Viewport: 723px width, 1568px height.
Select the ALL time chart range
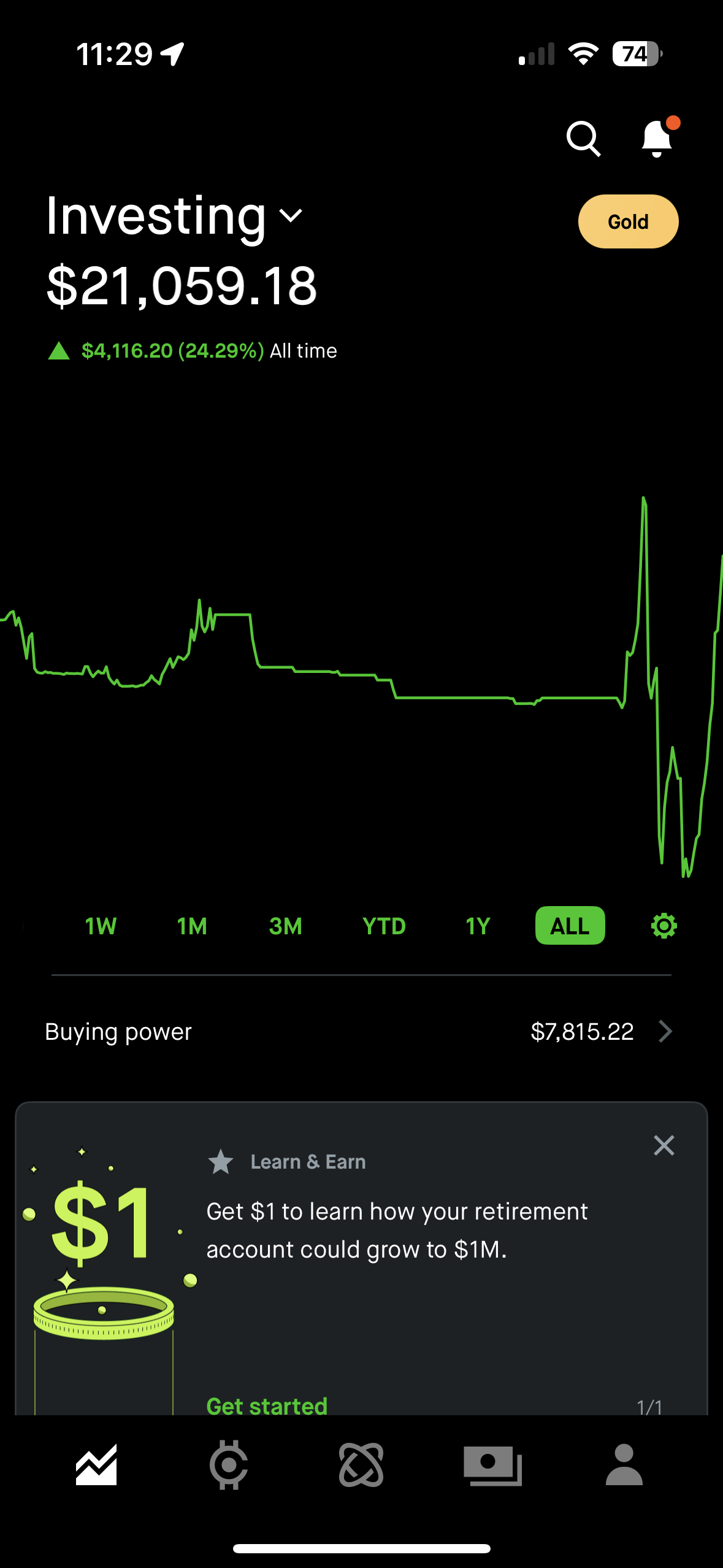coord(570,925)
